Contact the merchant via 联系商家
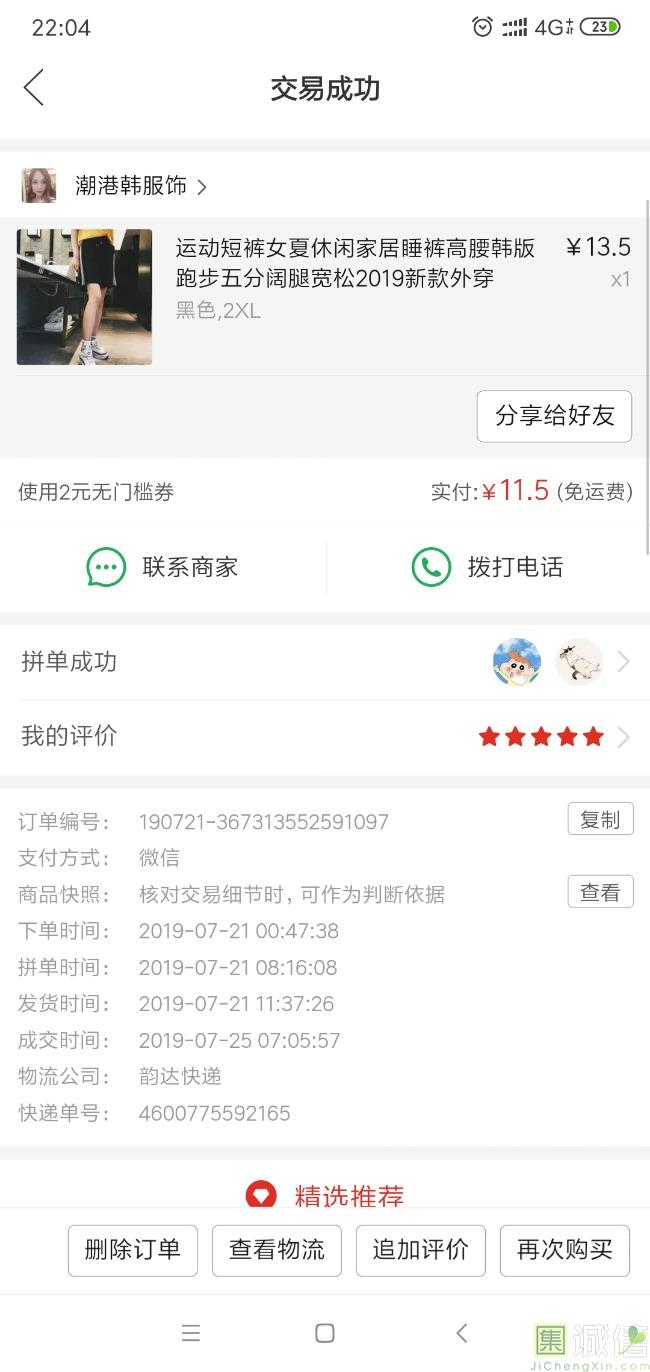This screenshot has height=1372, width=650. click(x=163, y=567)
